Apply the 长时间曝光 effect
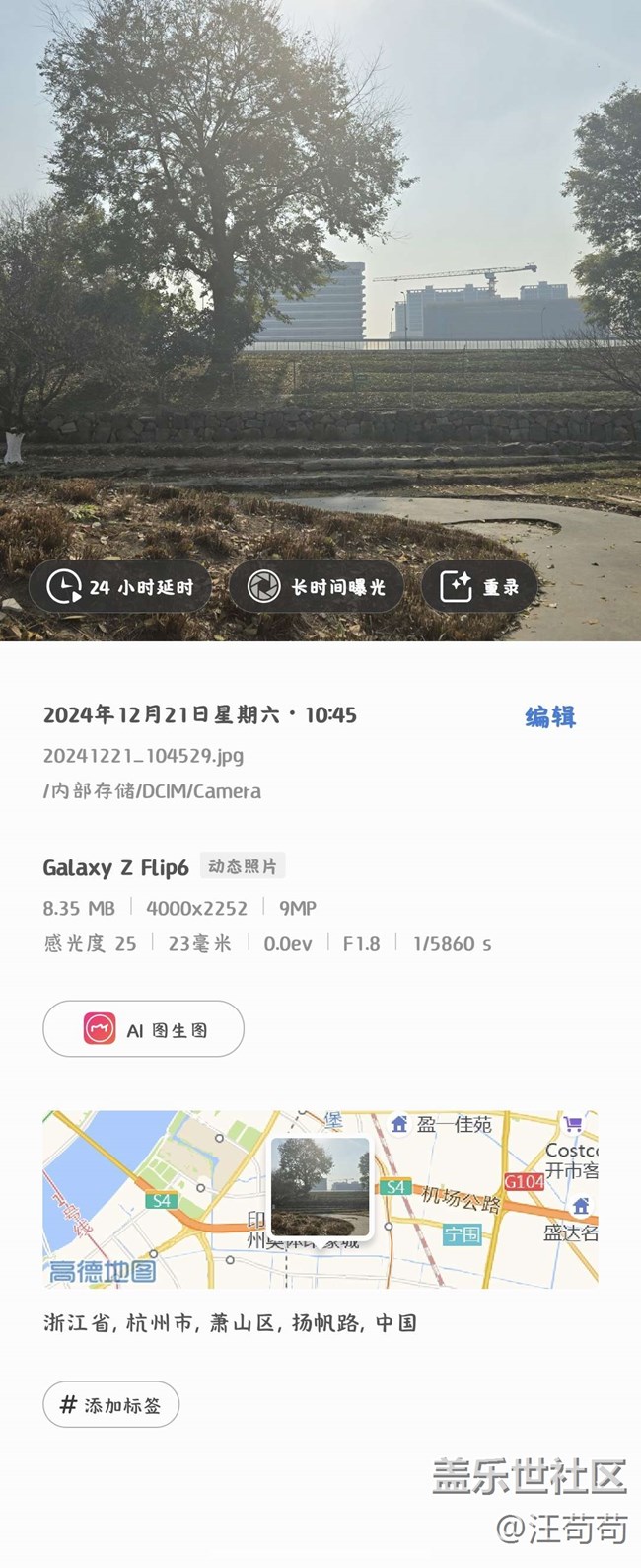The height and width of the screenshot is (1568, 641). (317, 587)
